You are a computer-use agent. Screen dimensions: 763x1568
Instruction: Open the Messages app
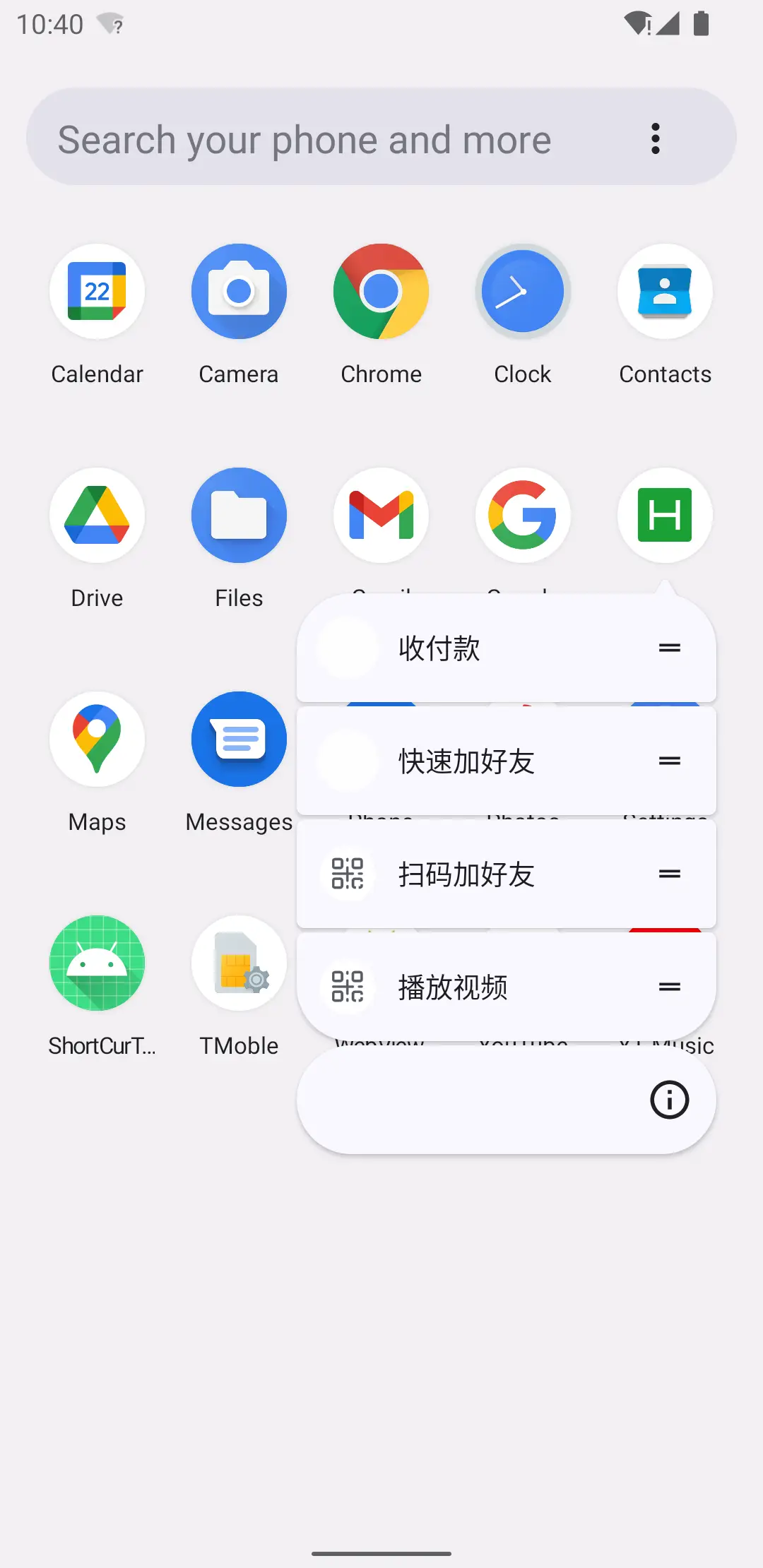click(239, 740)
